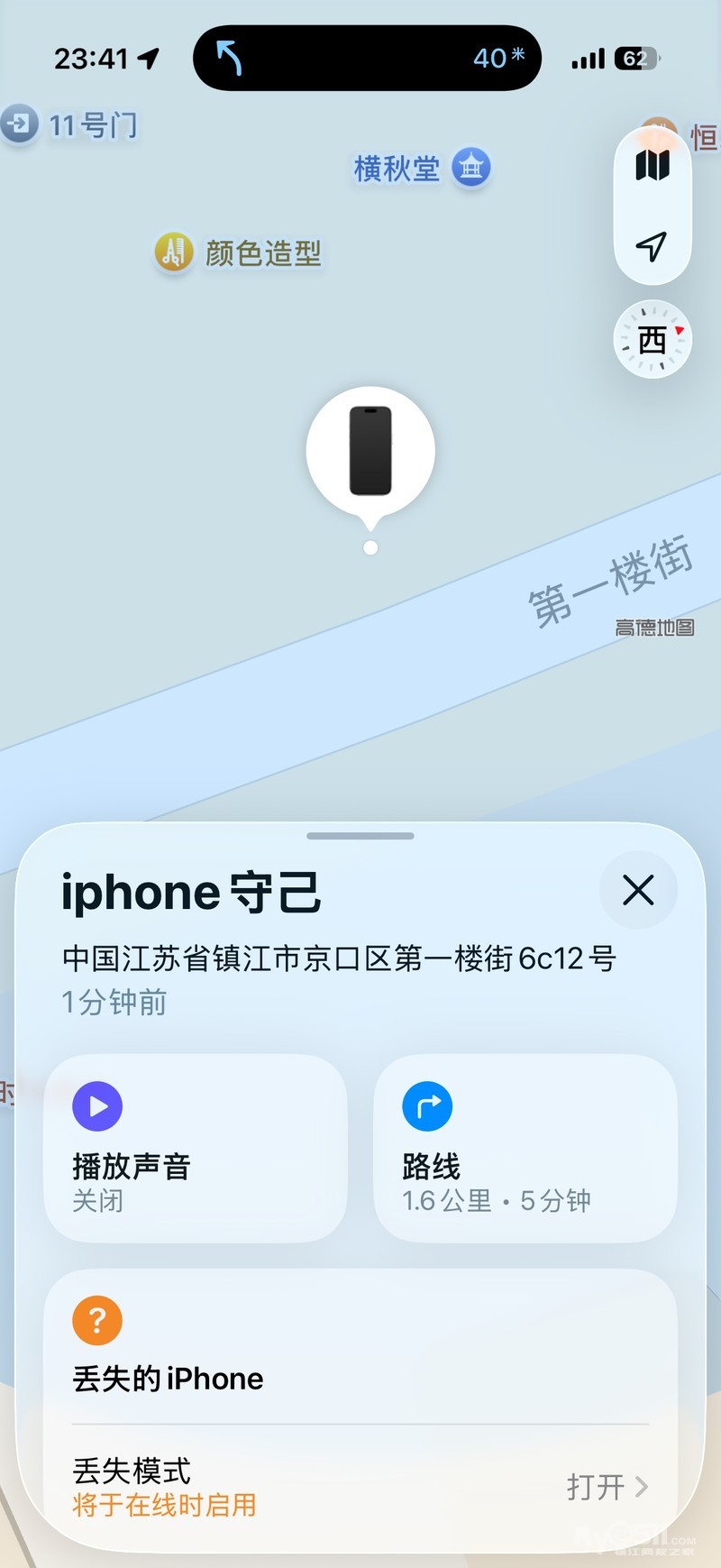Open navigation in the Dynamic Island
This screenshot has width=721, height=1568.
click(x=367, y=59)
